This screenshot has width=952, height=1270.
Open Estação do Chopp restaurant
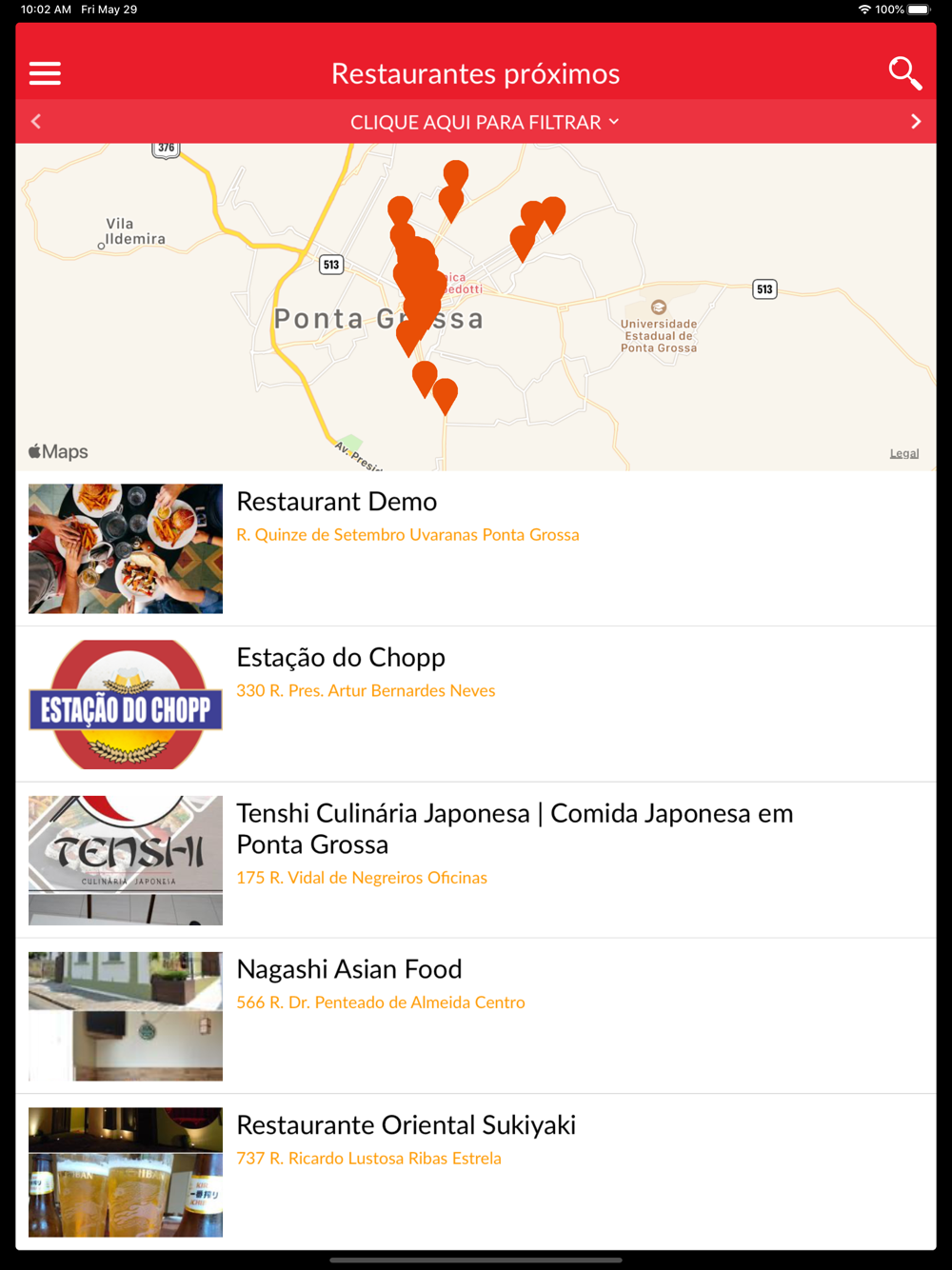coord(476,704)
